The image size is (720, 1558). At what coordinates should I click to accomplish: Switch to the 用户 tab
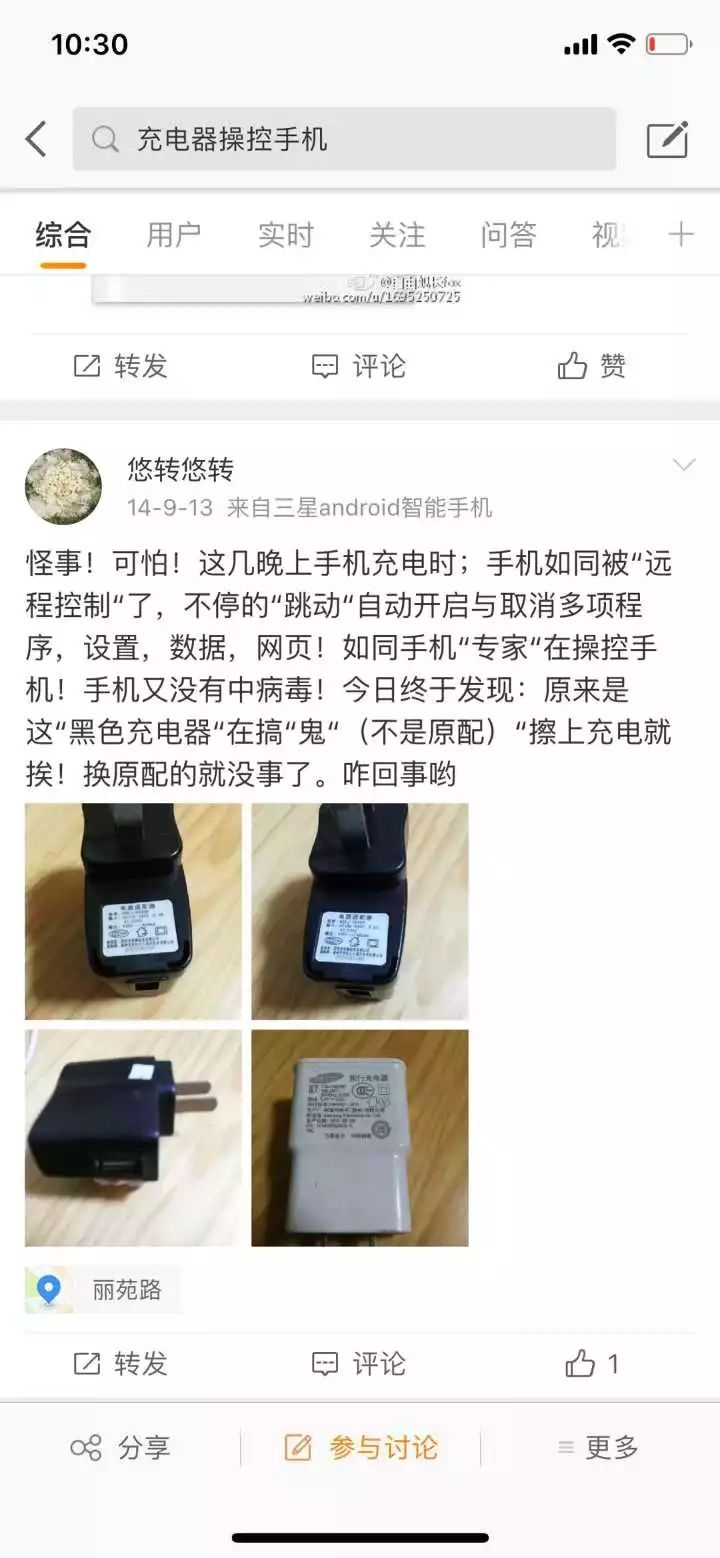[174, 235]
